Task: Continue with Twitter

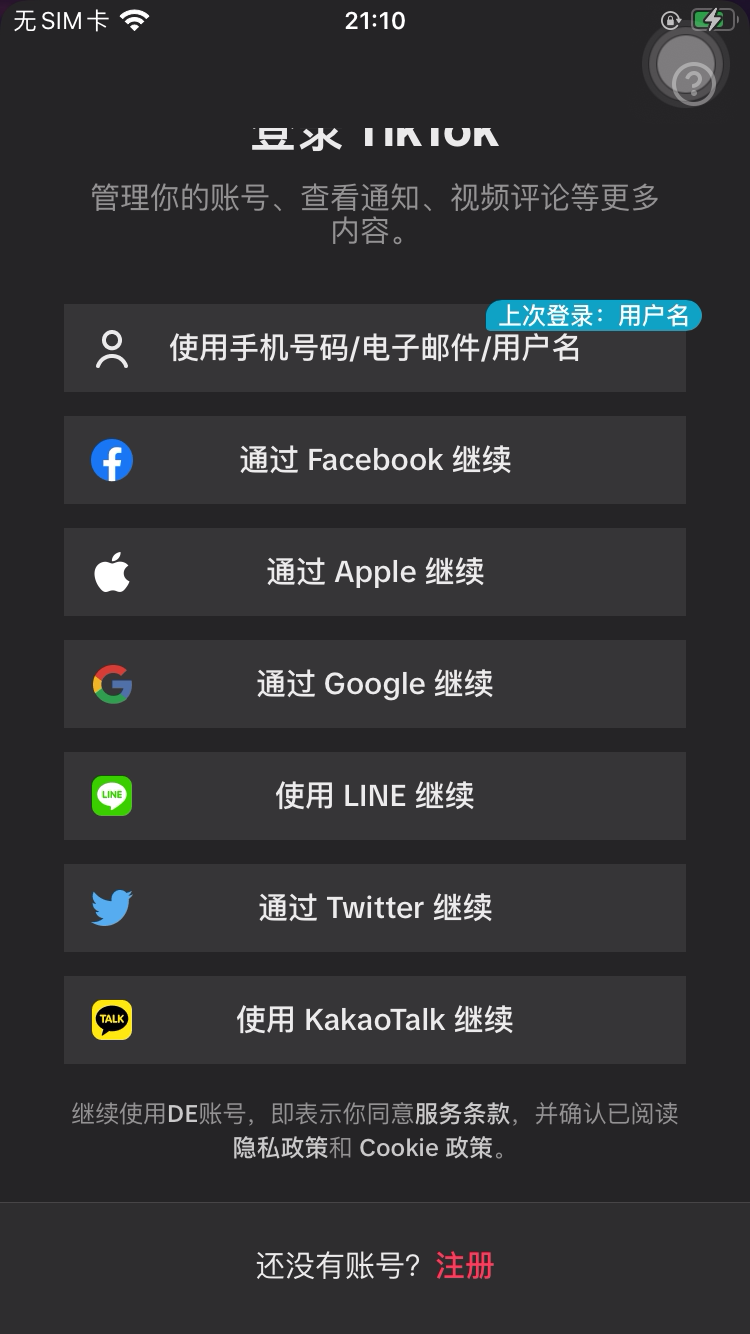Action: [x=375, y=908]
